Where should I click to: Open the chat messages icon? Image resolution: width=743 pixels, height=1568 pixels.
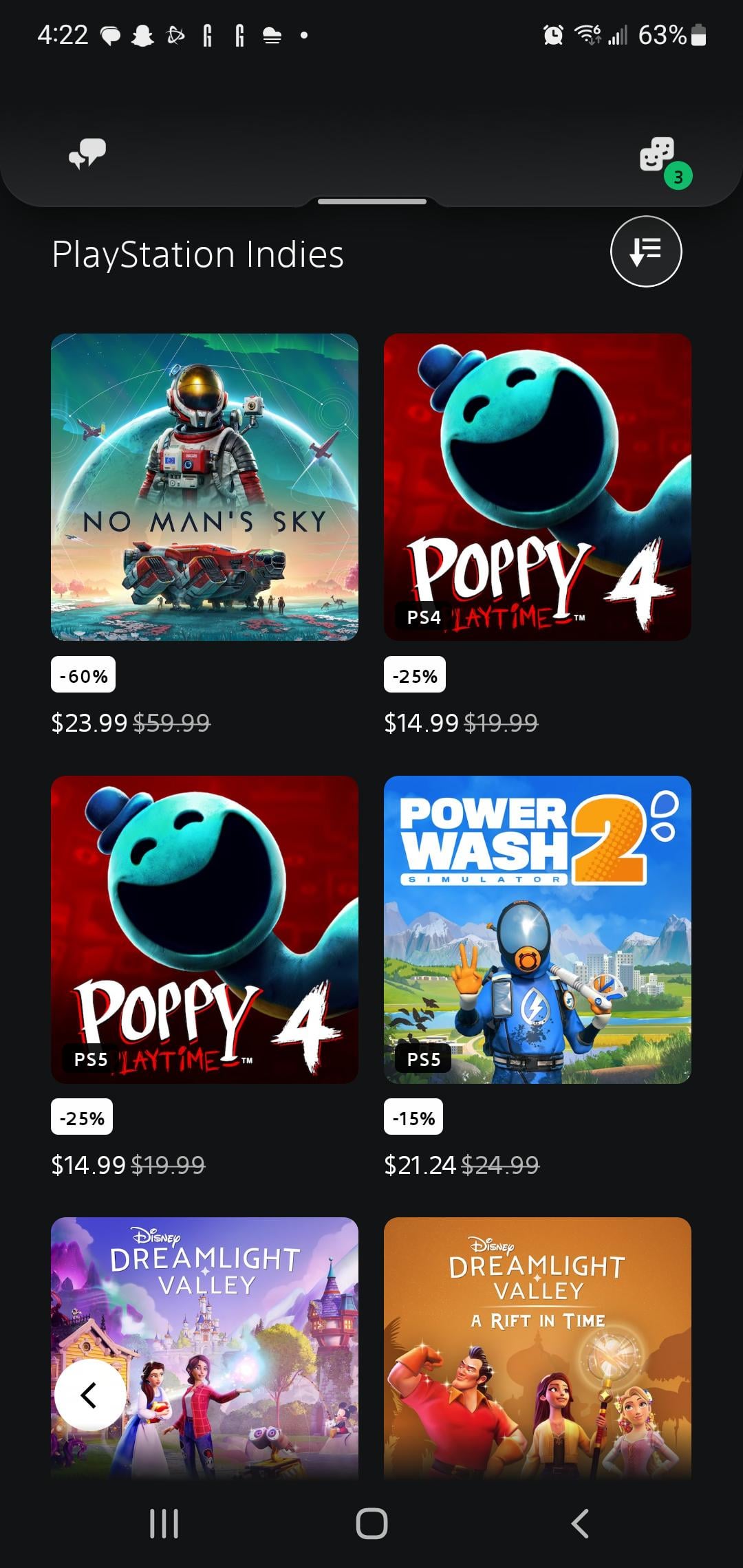coord(87,154)
